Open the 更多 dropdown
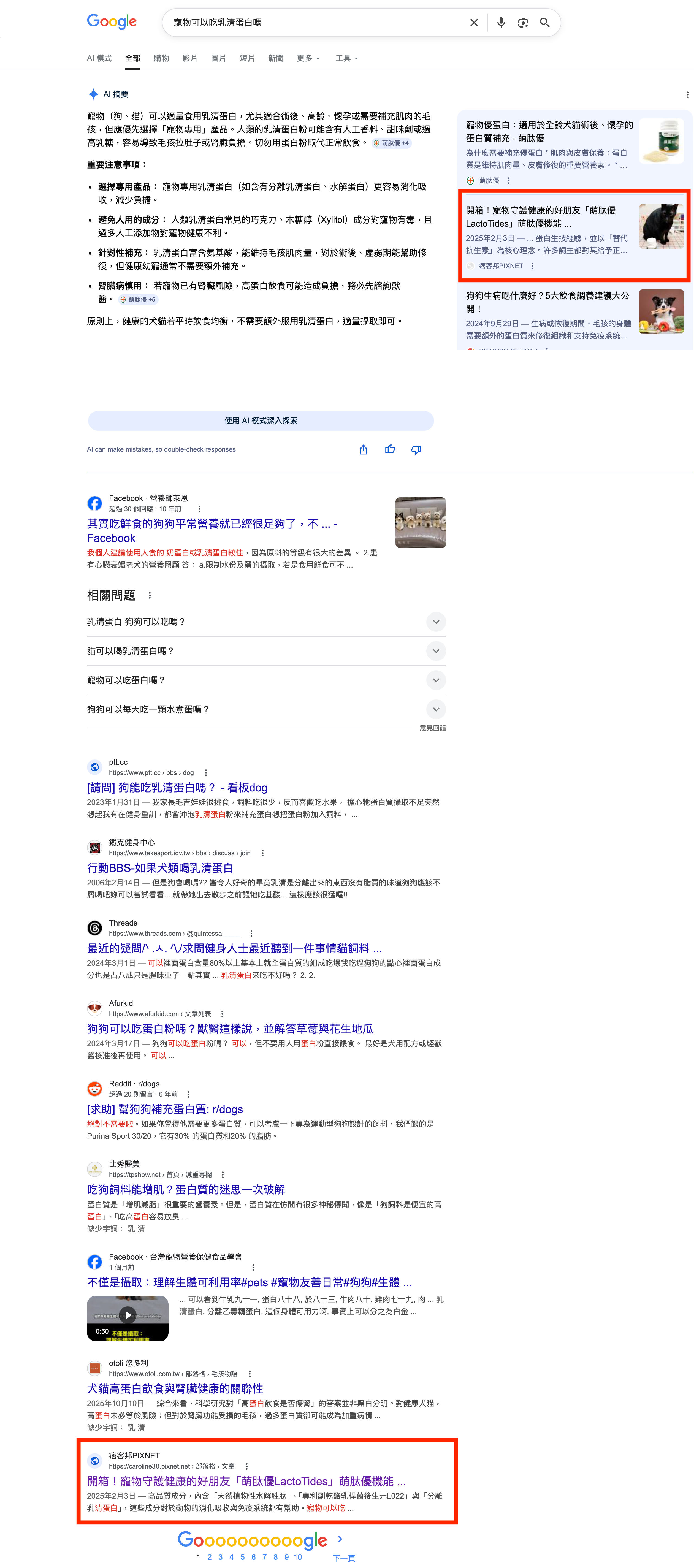Viewport: 694px width, 1568px height. (x=307, y=58)
